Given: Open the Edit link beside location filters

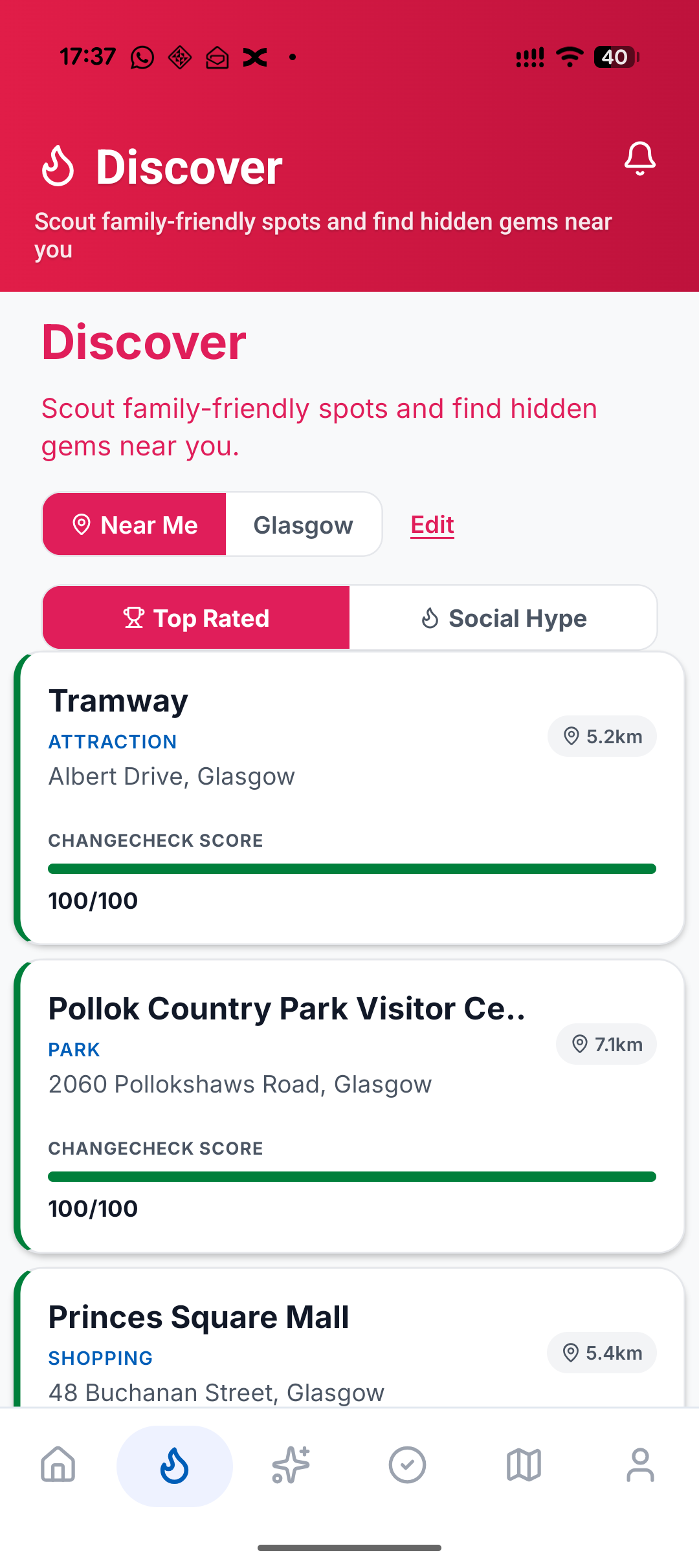Looking at the screenshot, I should tap(431, 524).
